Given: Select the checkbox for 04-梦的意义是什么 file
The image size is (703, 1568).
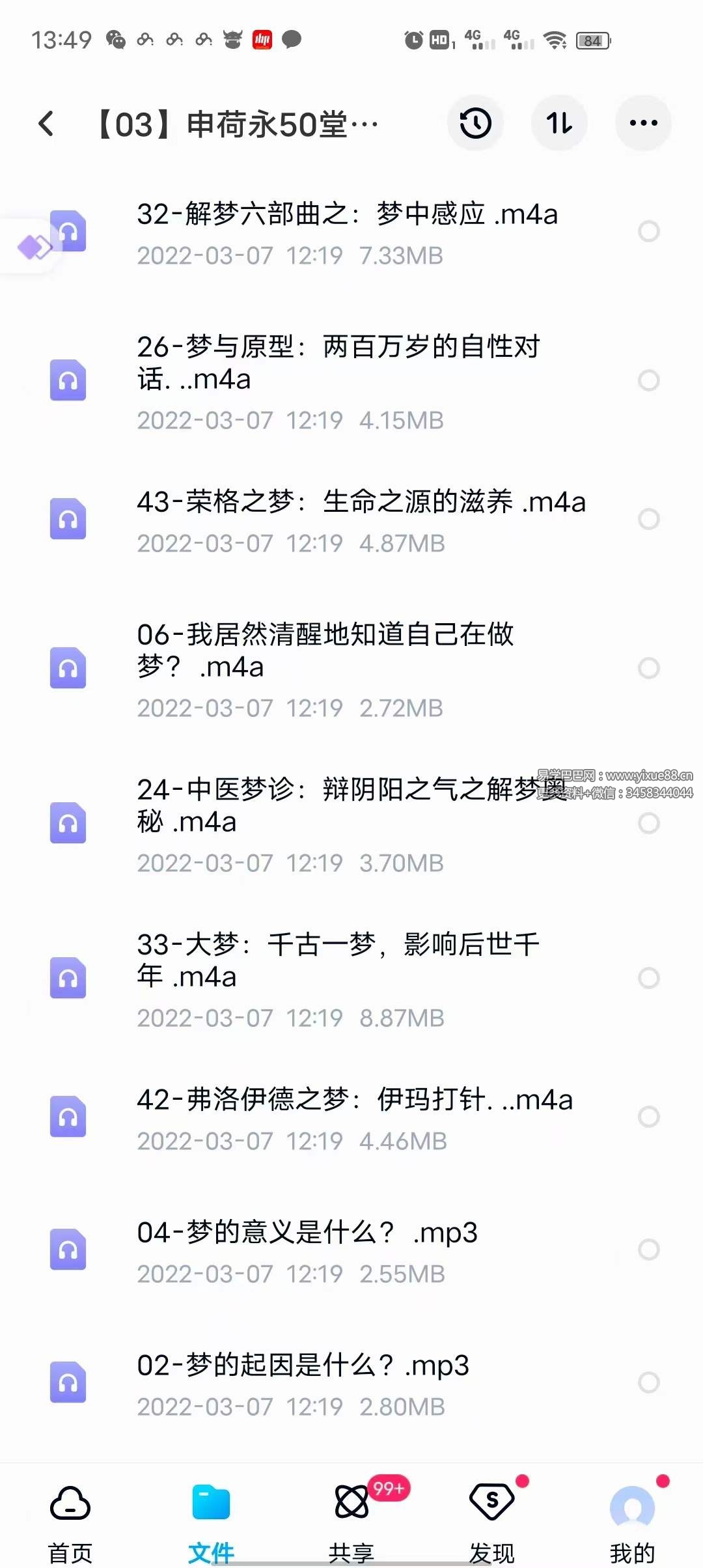Looking at the screenshot, I should (648, 1250).
